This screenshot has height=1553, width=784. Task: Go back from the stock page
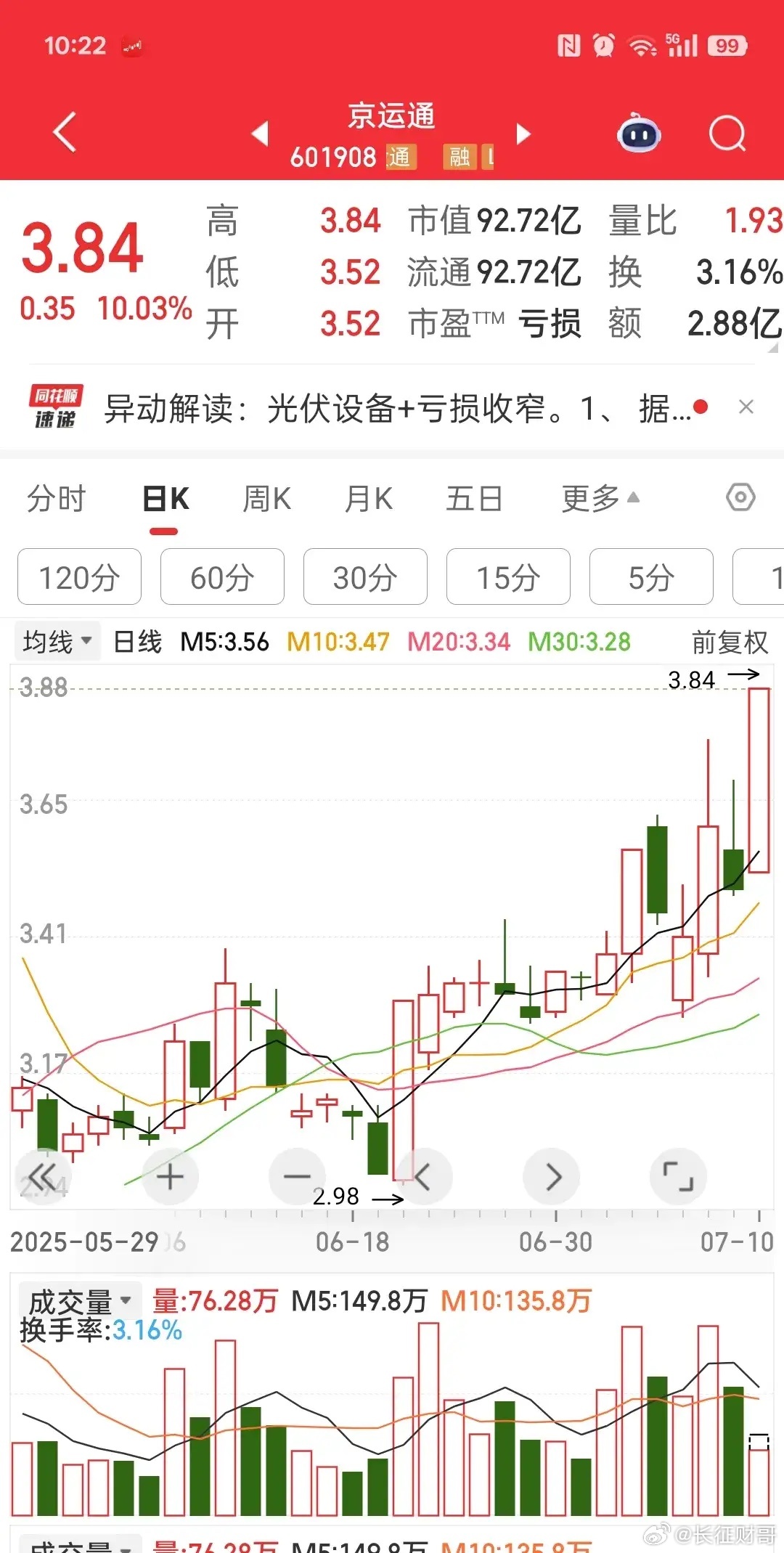65,133
